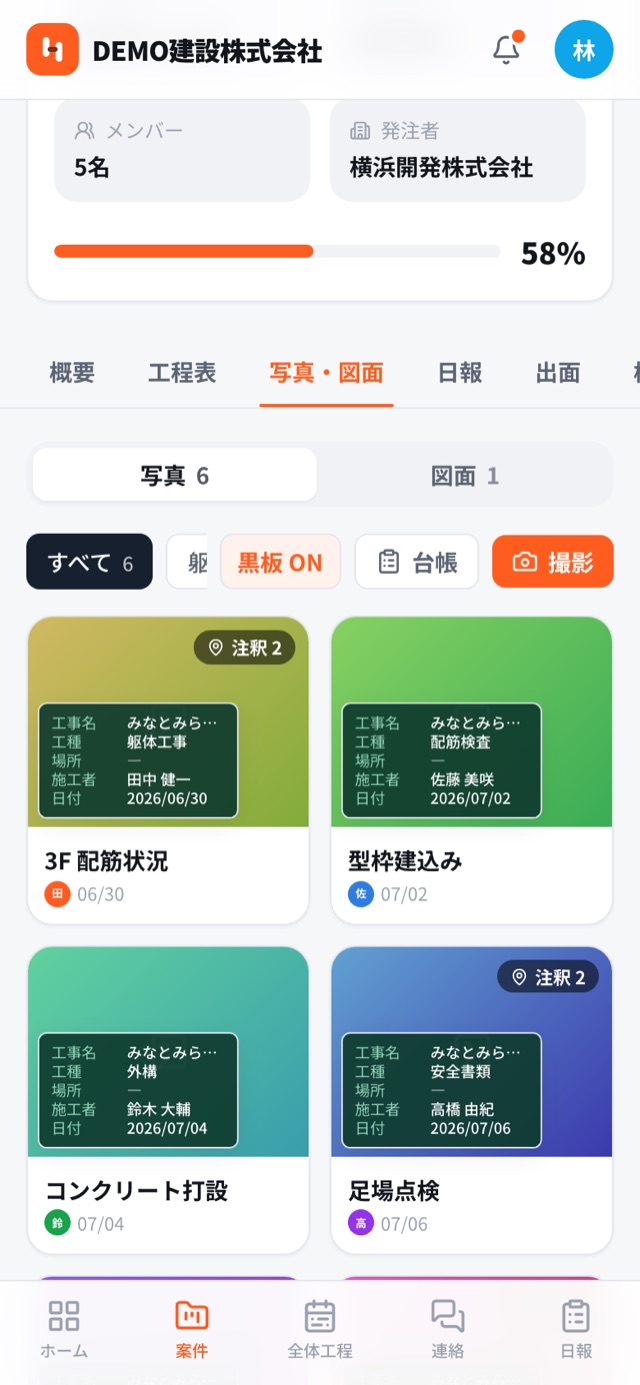Open the 全体工程 bottom tab

[x=320, y=1329]
